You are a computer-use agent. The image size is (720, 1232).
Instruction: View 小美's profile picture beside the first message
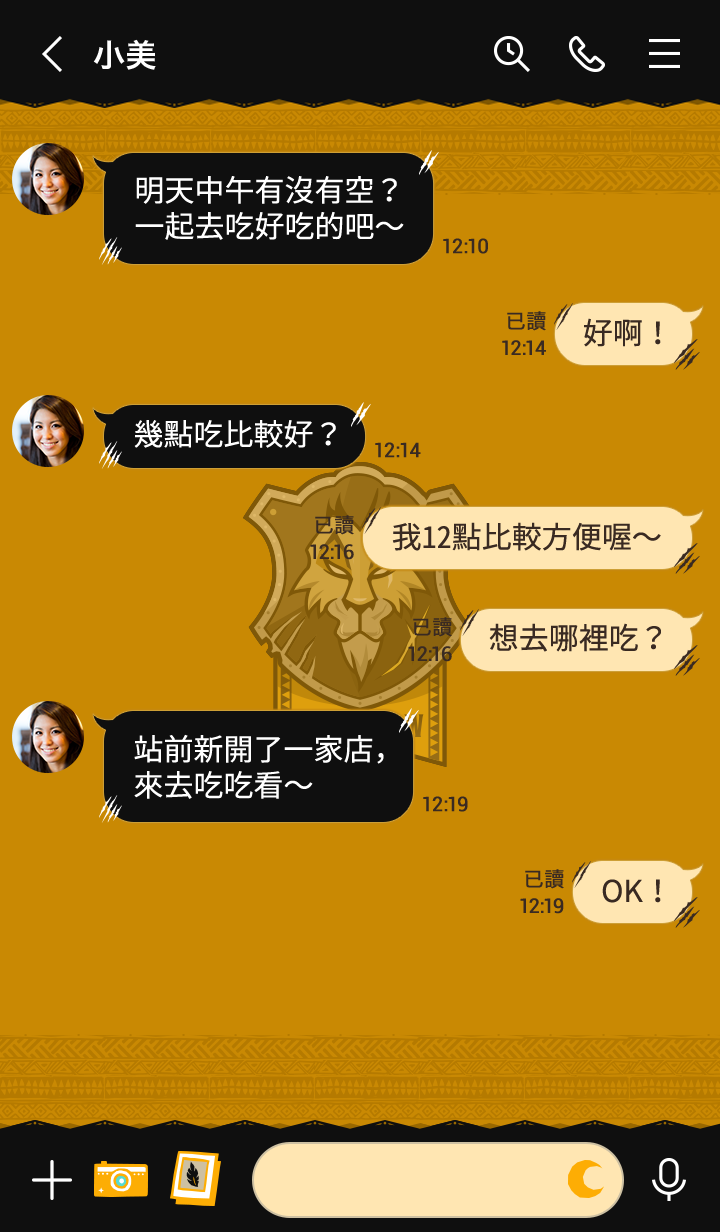click(x=48, y=179)
